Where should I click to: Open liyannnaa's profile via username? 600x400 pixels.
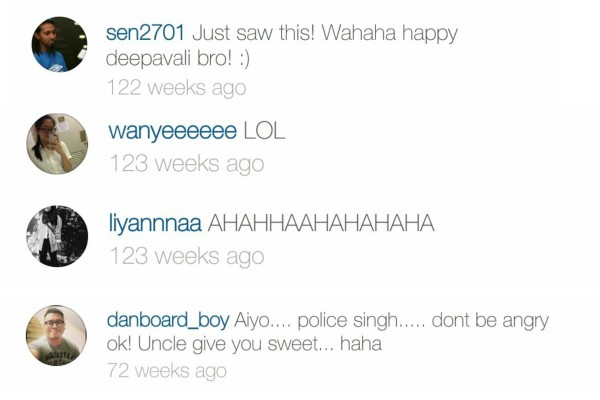click(154, 224)
